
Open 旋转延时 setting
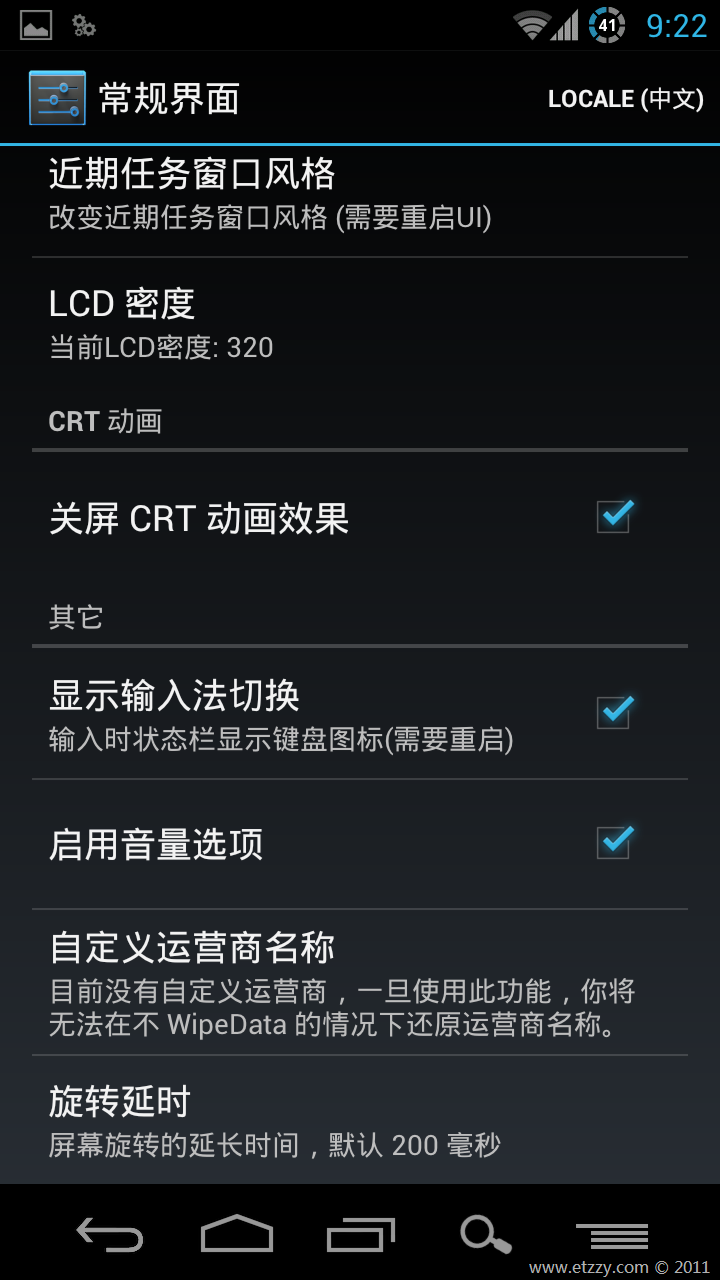click(x=360, y=1120)
